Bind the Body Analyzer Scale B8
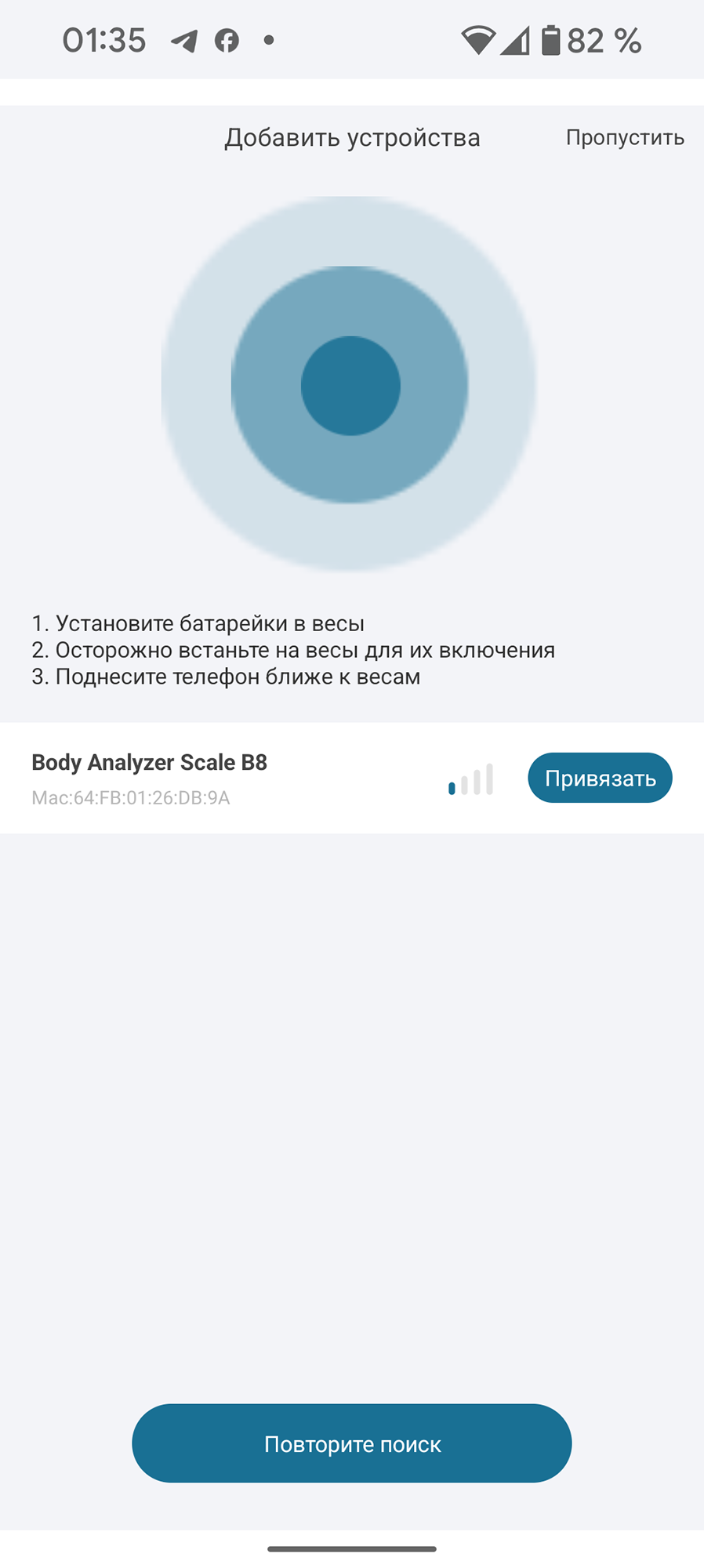 click(x=600, y=778)
